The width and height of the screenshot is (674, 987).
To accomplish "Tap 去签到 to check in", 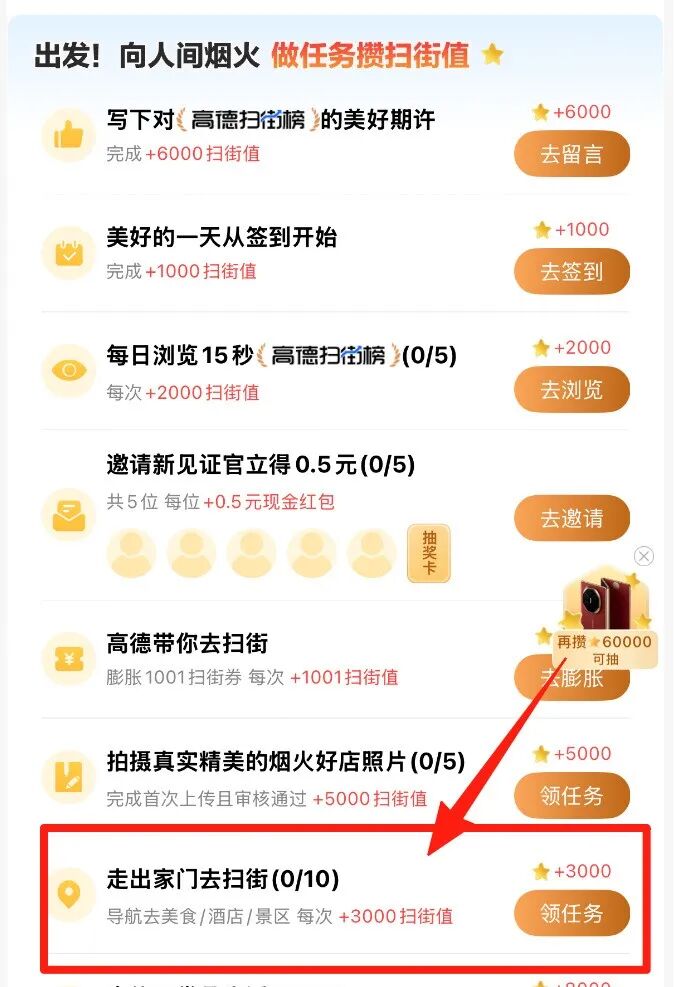I will tap(572, 271).
